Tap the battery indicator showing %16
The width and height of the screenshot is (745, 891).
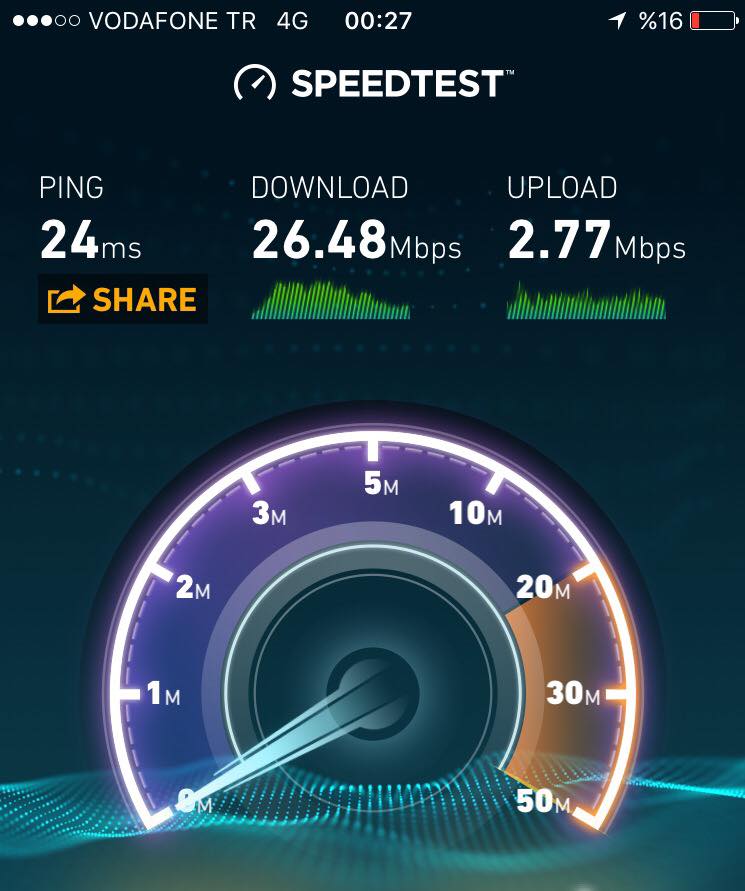[712, 18]
